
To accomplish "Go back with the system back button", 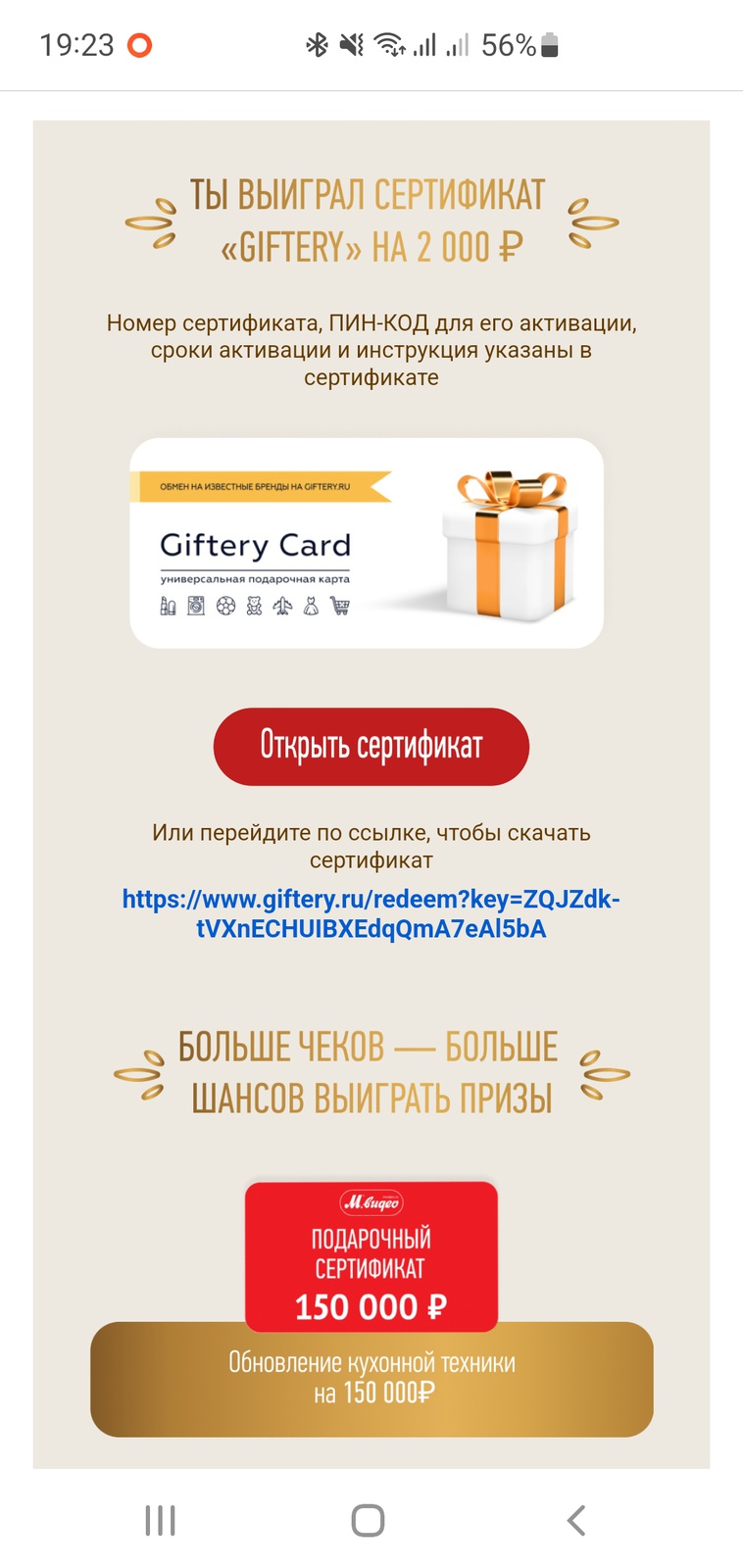I will (576, 1520).
